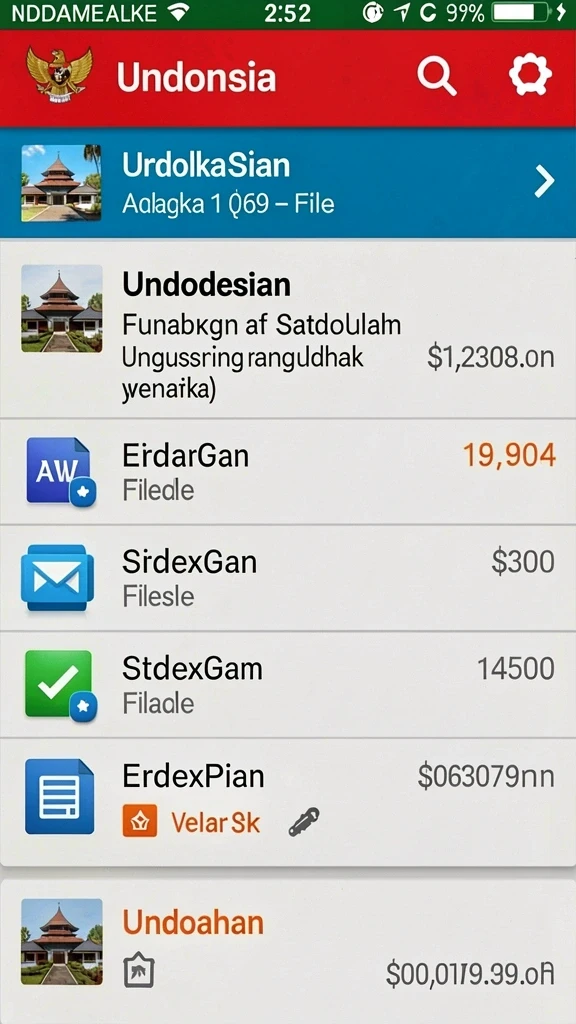The width and height of the screenshot is (576, 1024).
Task: Open the ErdexPian document row
Action: point(288,802)
